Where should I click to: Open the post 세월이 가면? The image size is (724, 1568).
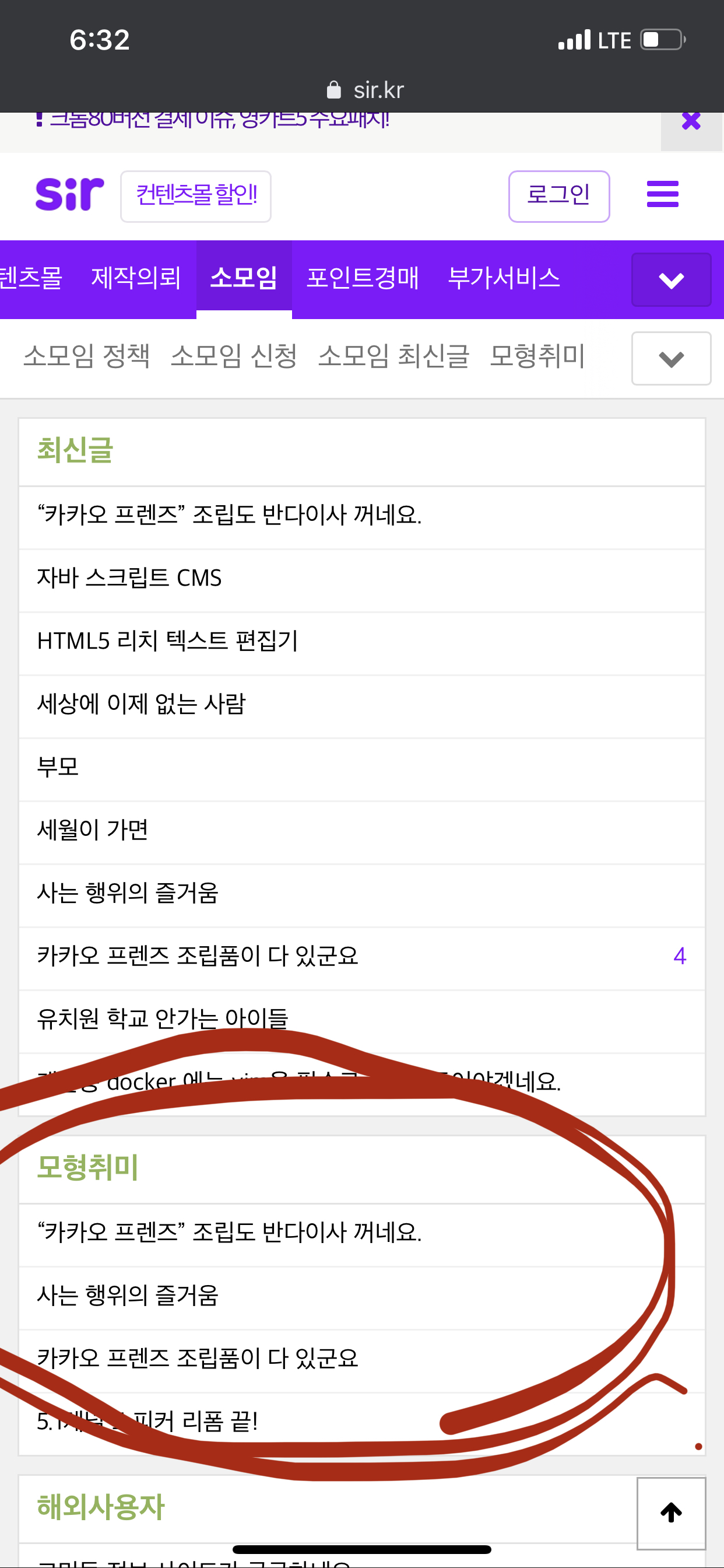pyautogui.click(x=93, y=830)
